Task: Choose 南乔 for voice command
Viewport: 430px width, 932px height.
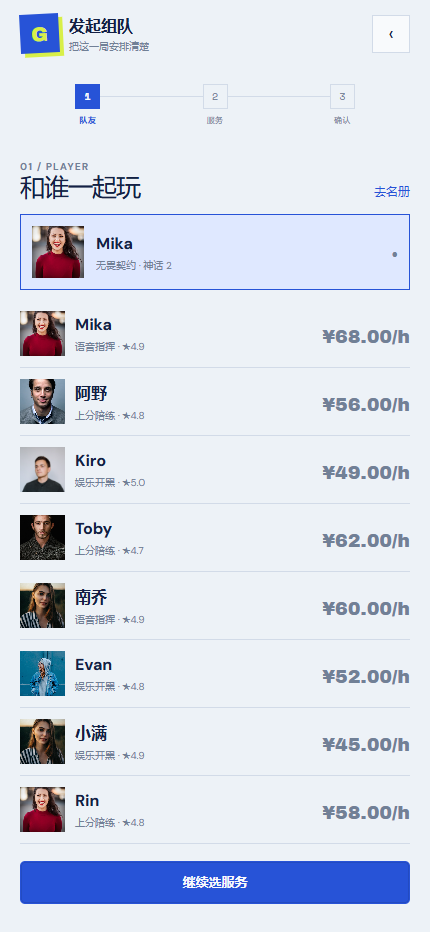Action: [215, 606]
